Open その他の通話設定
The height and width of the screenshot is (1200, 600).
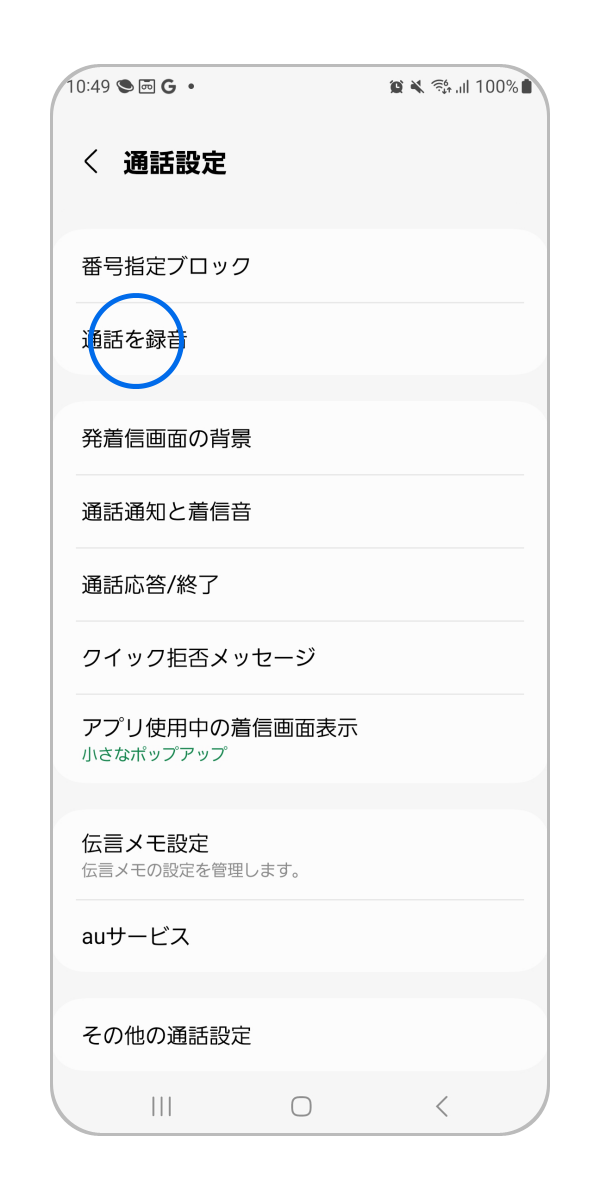pos(300,1034)
